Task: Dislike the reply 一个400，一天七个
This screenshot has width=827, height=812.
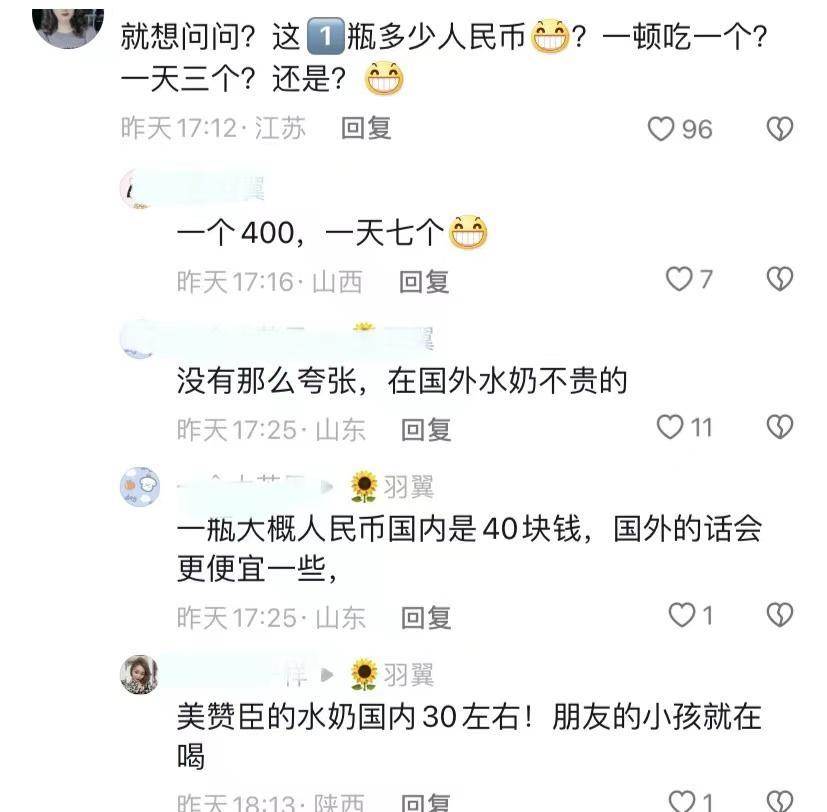Action: 779,279
